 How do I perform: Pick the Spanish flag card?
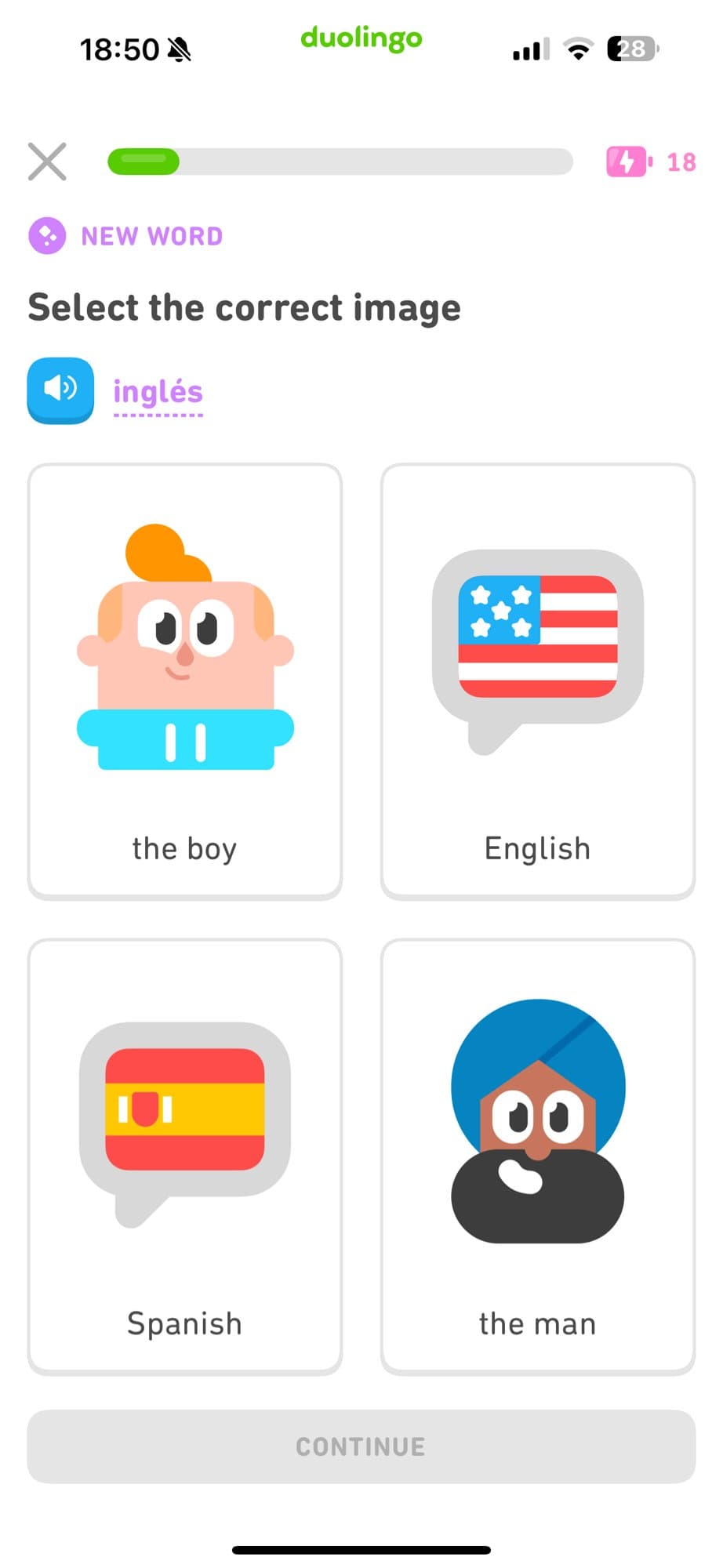coord(185,1156)
